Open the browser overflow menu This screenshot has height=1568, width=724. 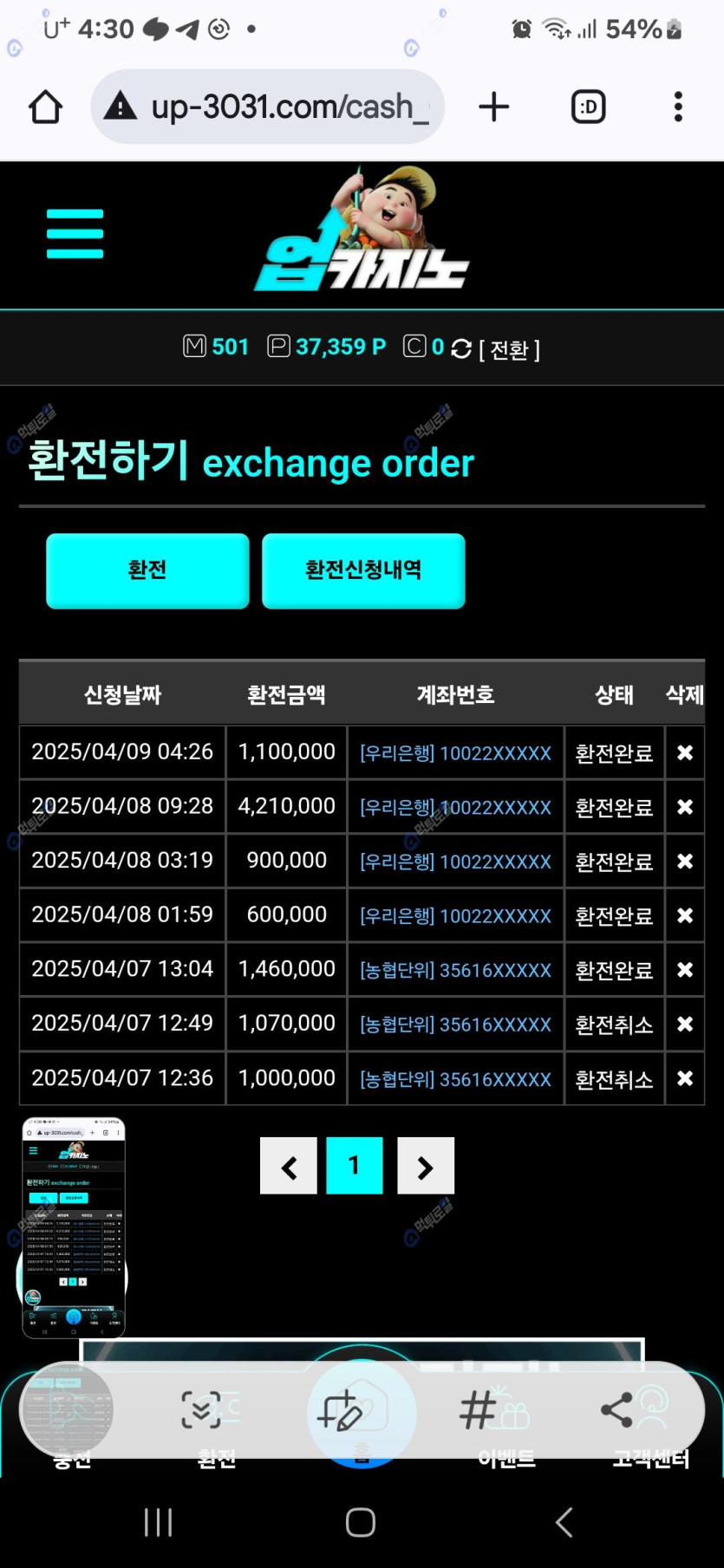click(x=678, y=107)
